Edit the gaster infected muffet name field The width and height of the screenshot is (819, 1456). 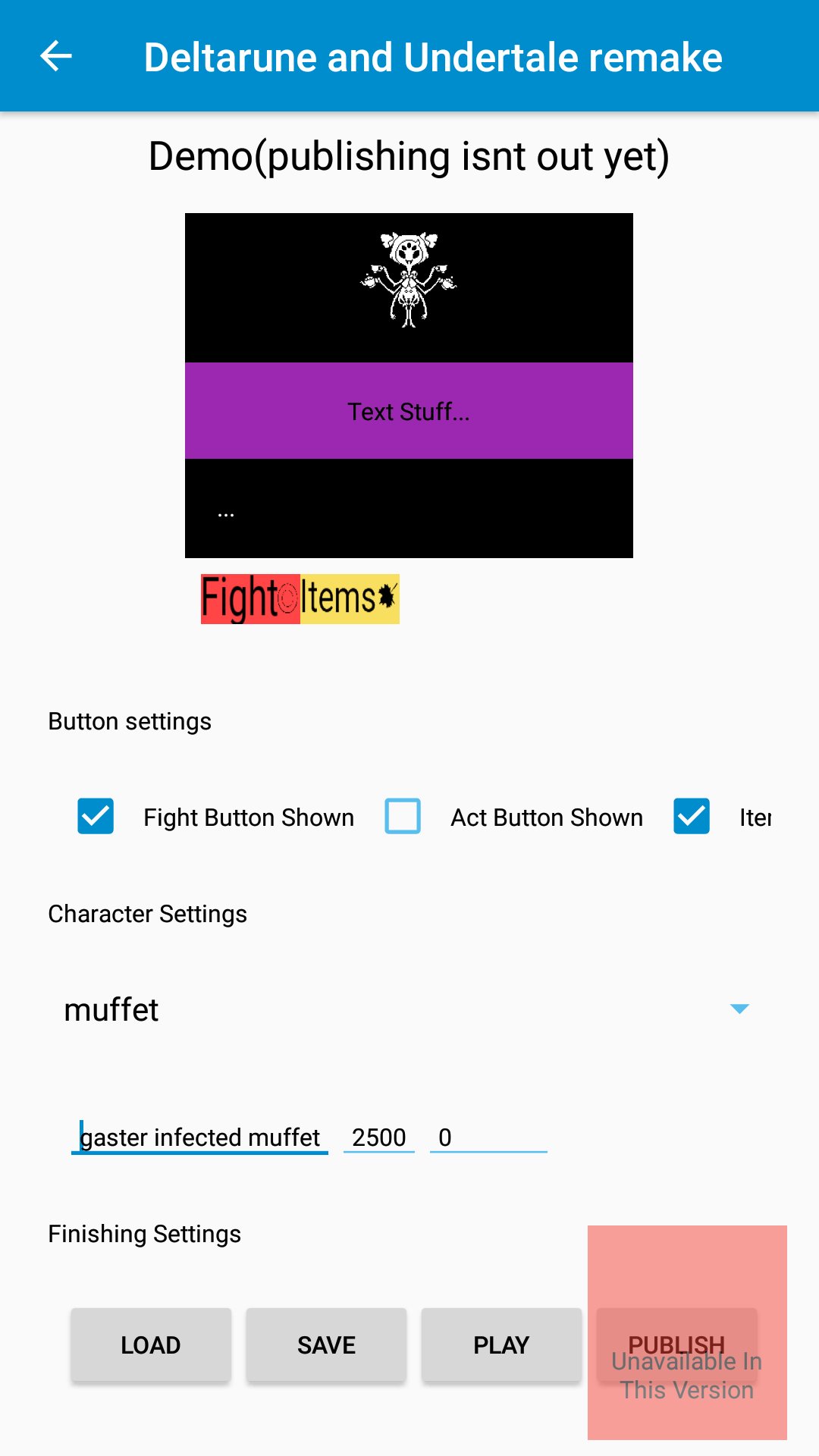tap(200, 1137)
